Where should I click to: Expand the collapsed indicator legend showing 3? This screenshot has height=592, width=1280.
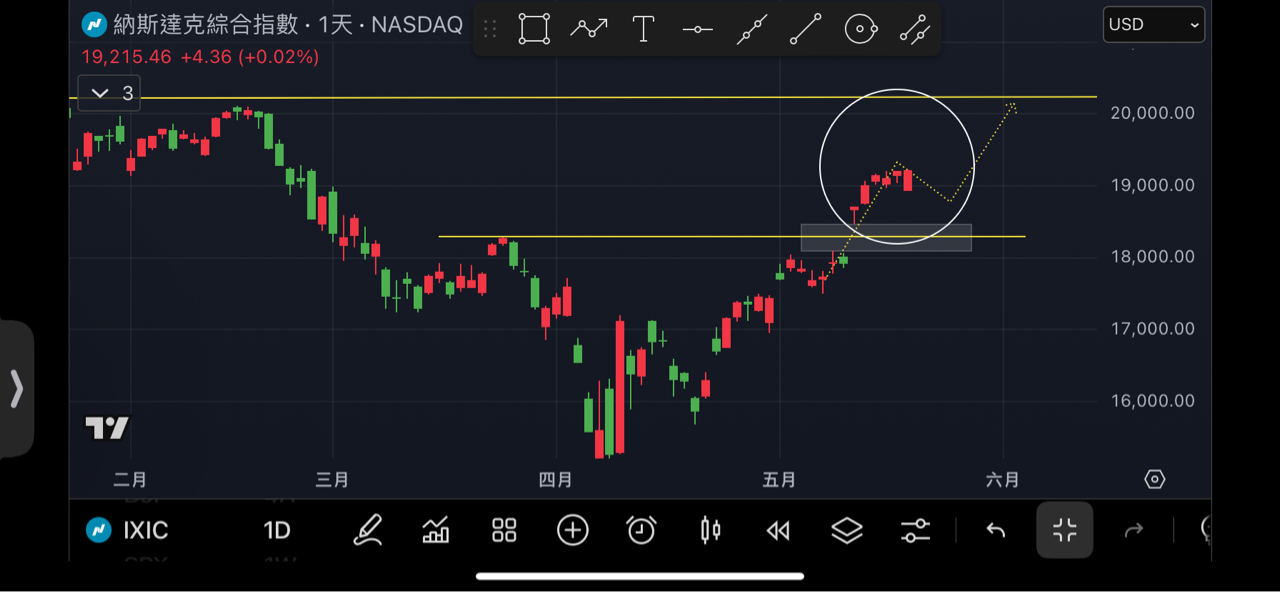click(110, 93)
